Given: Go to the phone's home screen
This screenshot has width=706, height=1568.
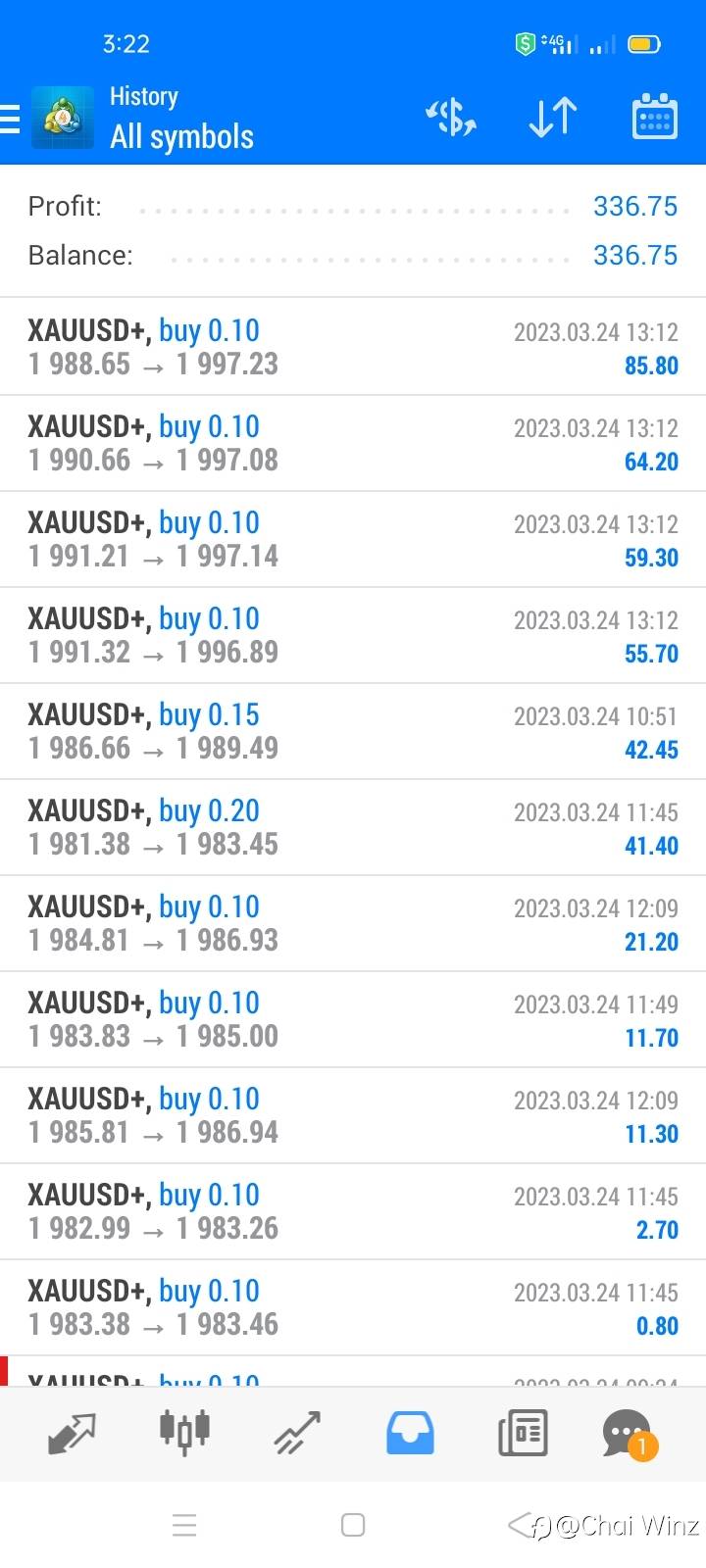Looking at the screenshot, I should 353,1525.
